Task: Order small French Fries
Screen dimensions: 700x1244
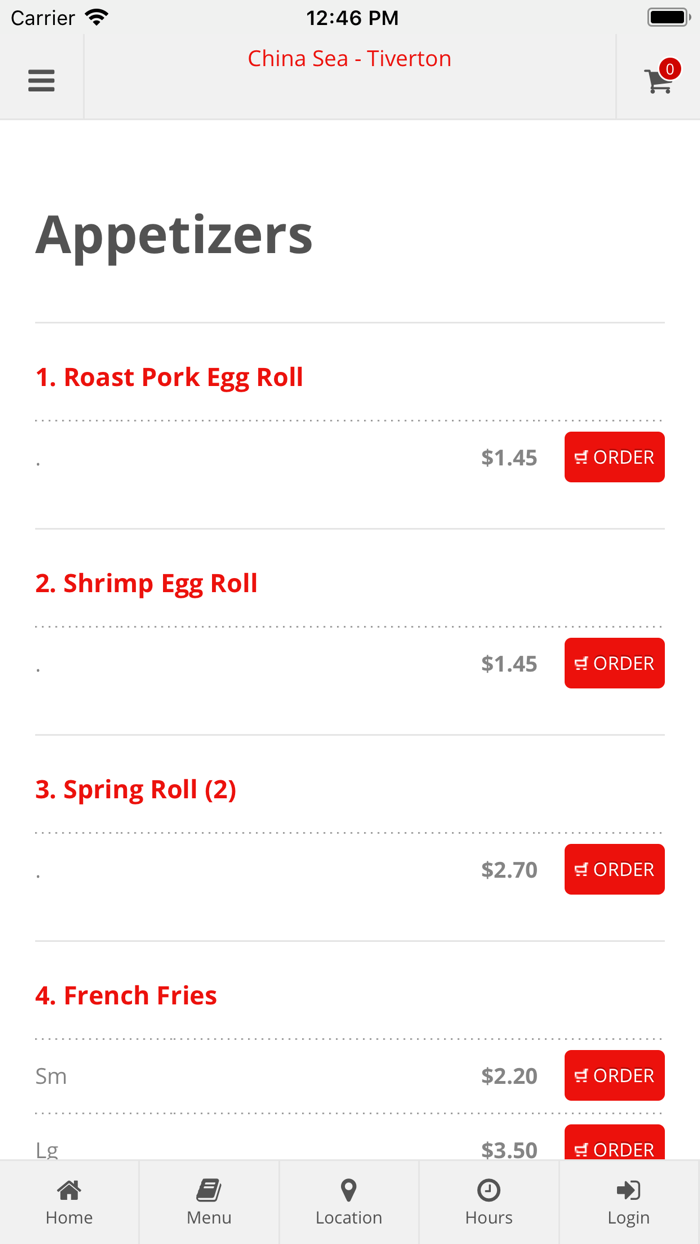Action: click(x=614, y=1075)
